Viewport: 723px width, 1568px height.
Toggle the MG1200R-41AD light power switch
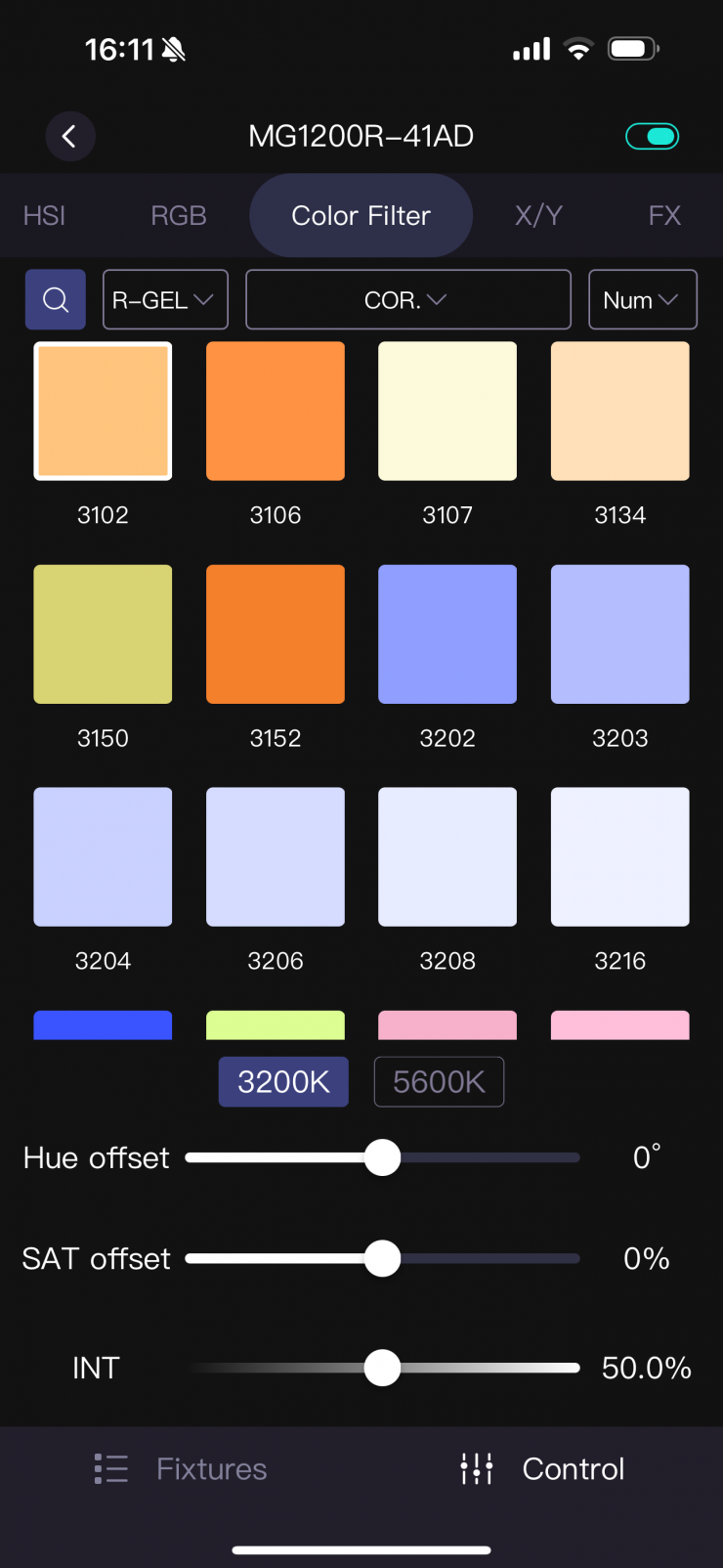coord(652,136)
